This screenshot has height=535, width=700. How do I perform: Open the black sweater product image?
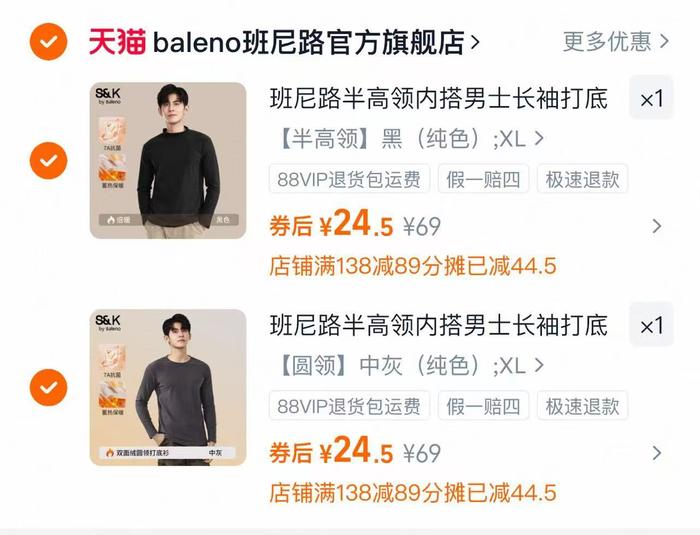tap(168, 160)
